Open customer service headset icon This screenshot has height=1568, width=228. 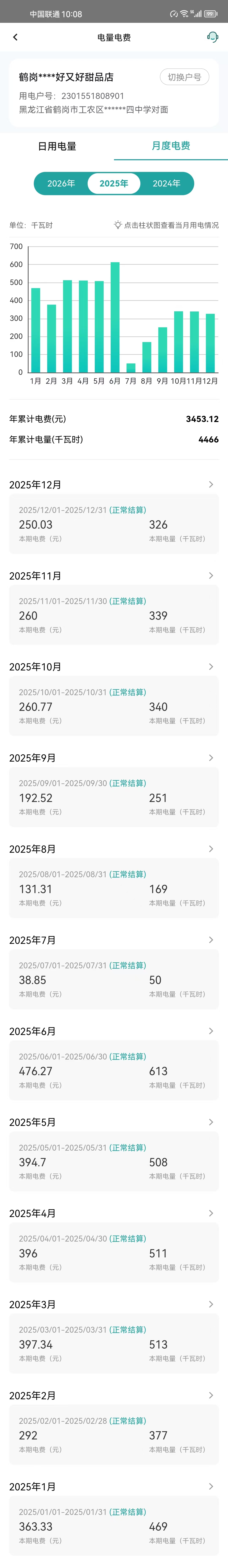212,37
